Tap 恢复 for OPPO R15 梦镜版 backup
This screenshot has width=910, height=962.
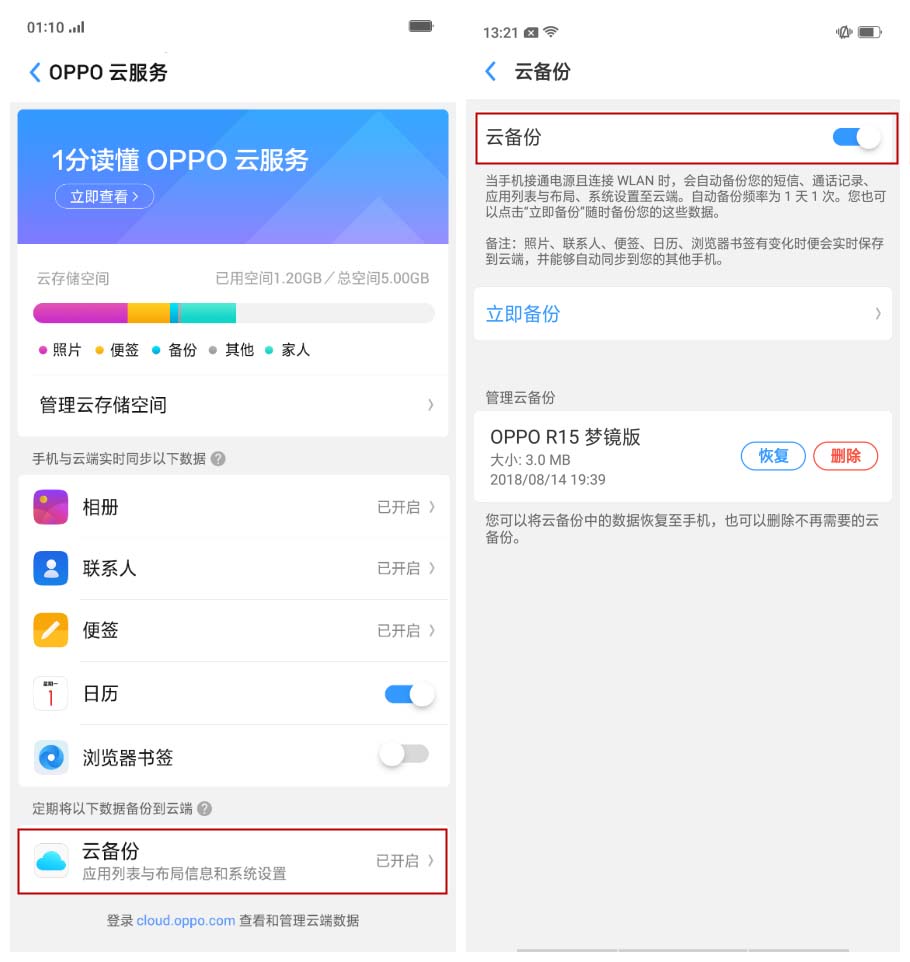click(773, 456)
